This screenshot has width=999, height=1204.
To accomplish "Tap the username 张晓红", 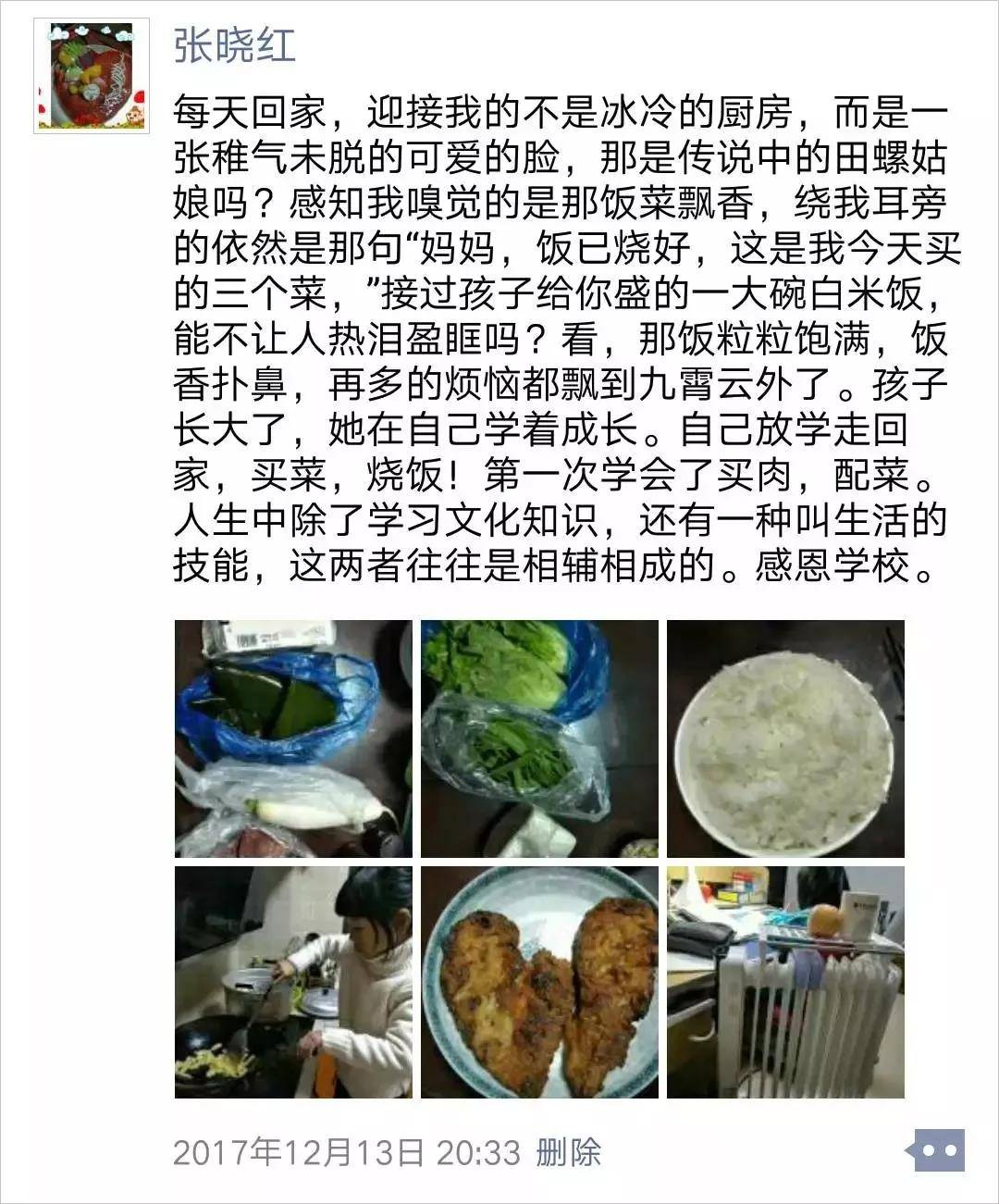I will 235,45.
